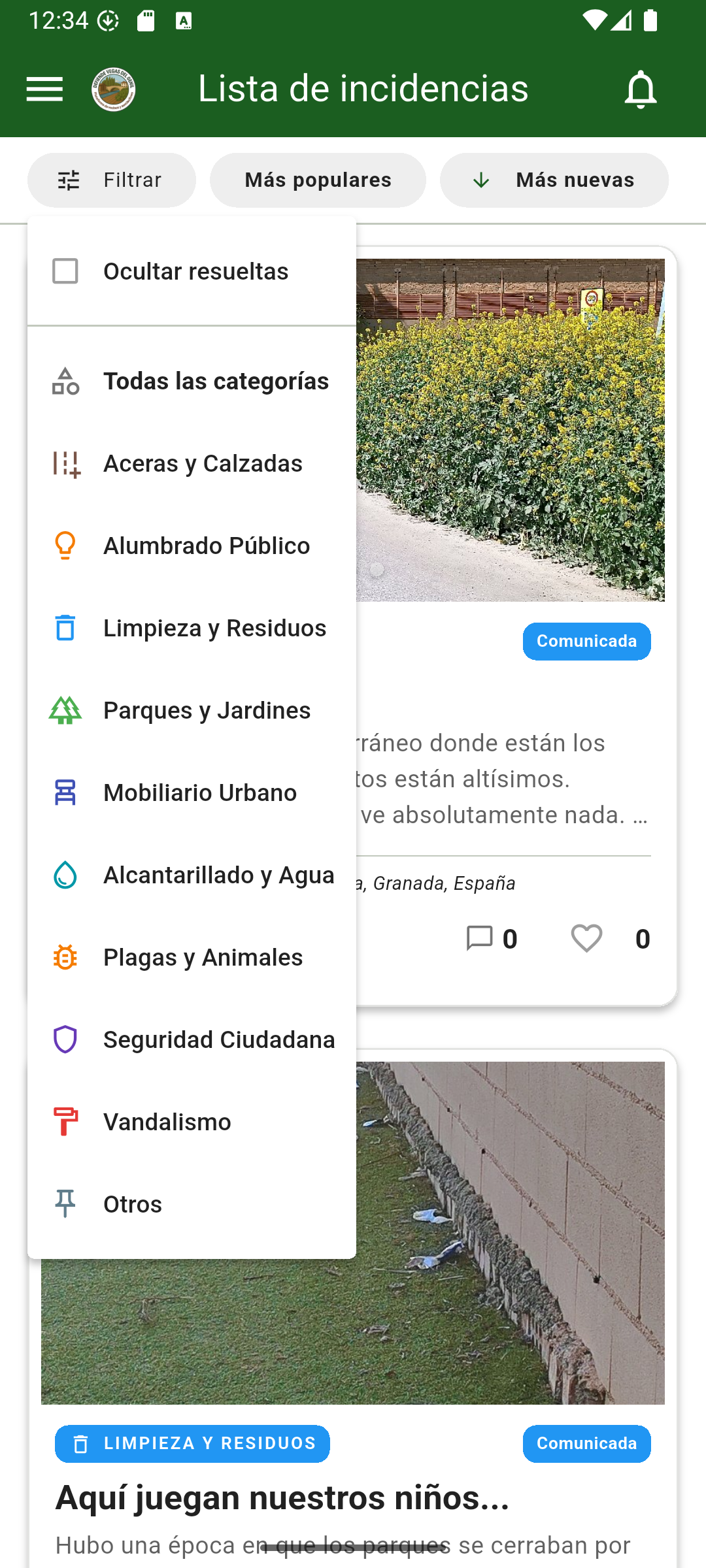706x1568 pixels.
Task: Select the Parques y Jardines category icon
Action: click(65, 710)
